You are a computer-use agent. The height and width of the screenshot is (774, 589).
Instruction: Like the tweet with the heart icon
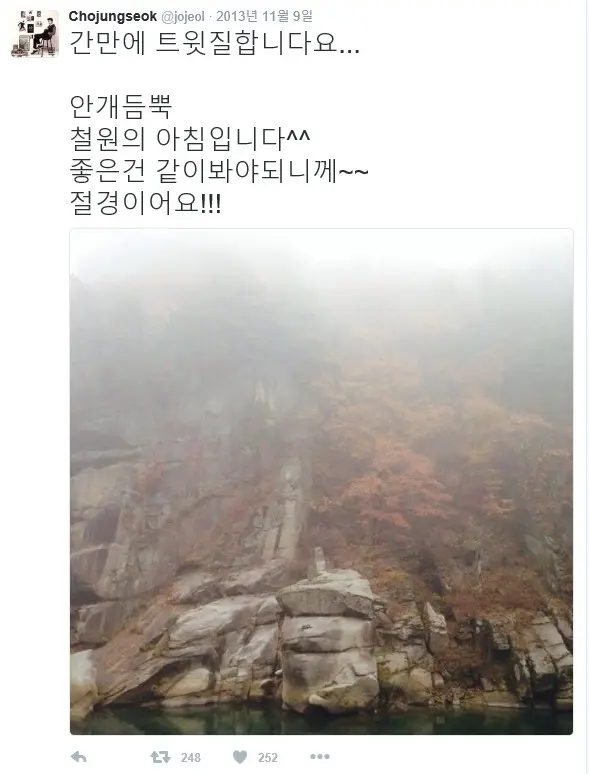tap(240, 757)
